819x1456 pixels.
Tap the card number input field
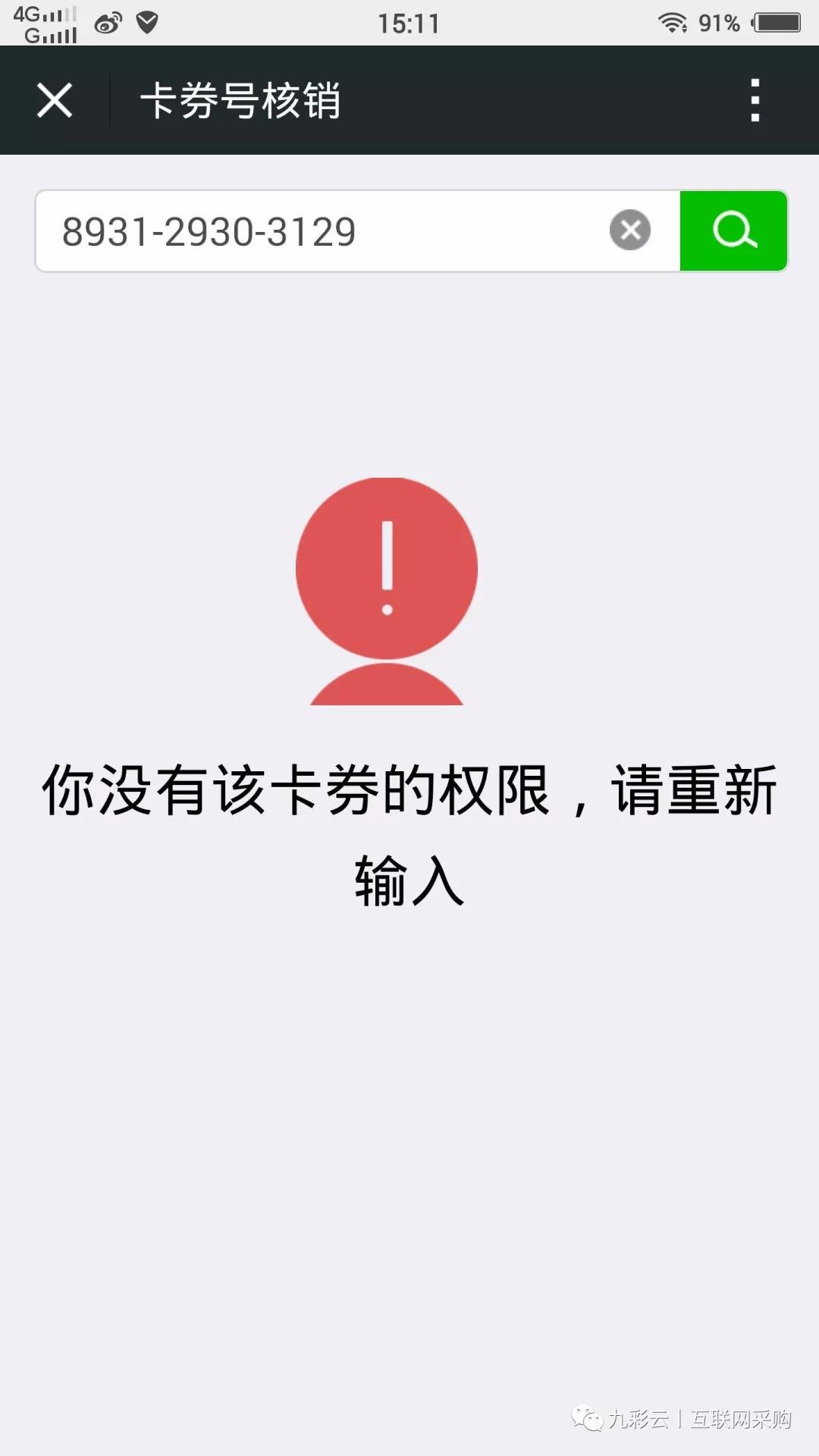[322, 231]
